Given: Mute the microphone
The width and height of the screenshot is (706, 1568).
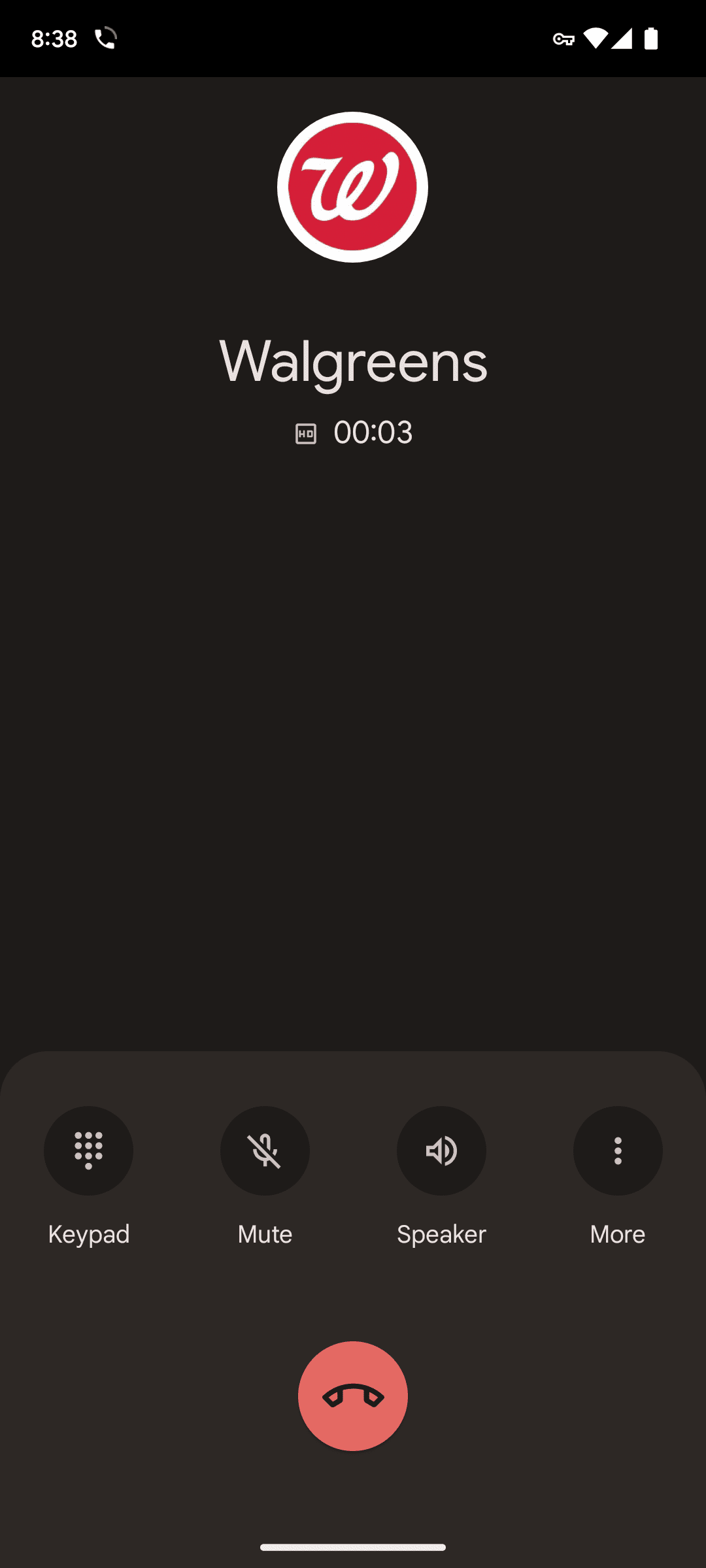Looking at the screenshot, I should point(265,1151).
